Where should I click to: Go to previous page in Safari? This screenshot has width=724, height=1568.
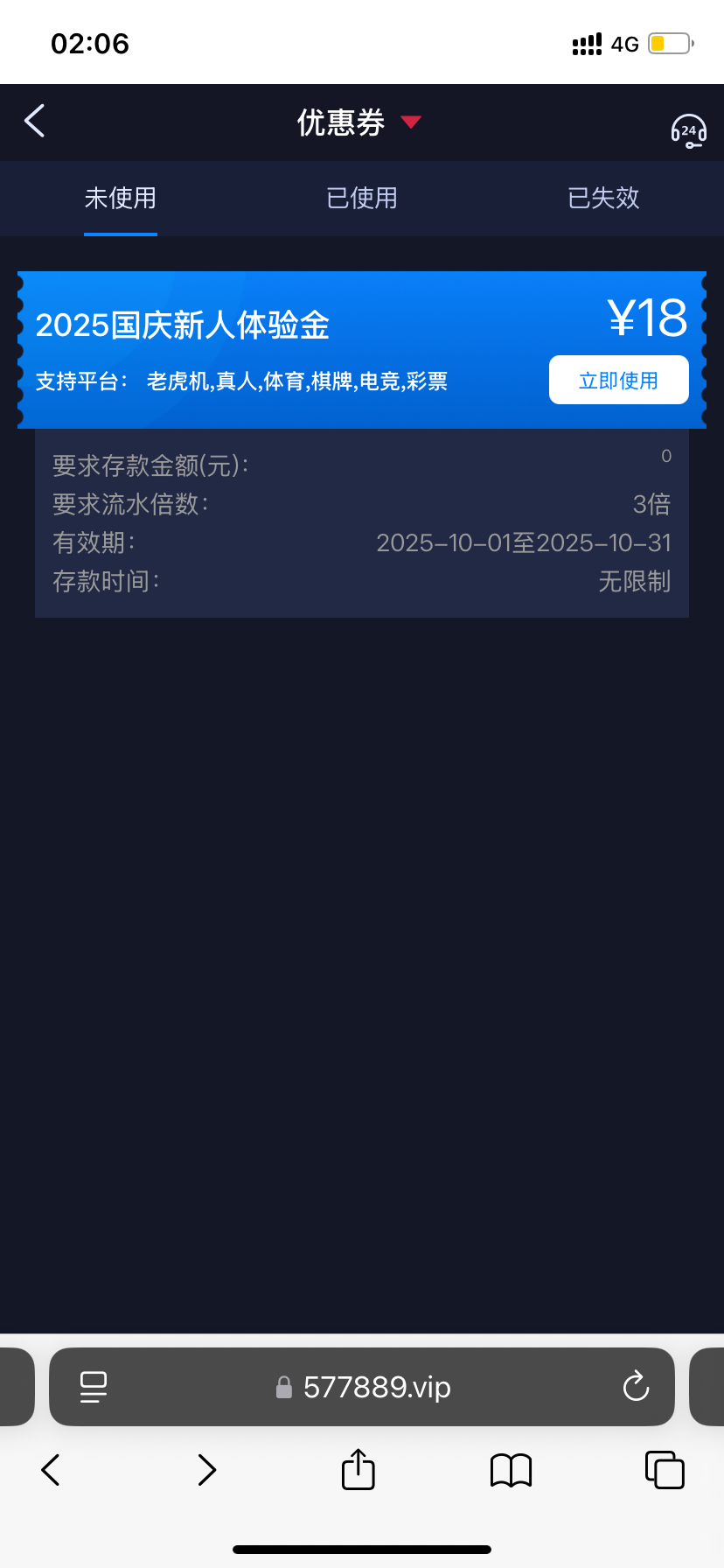point(51,1470)
